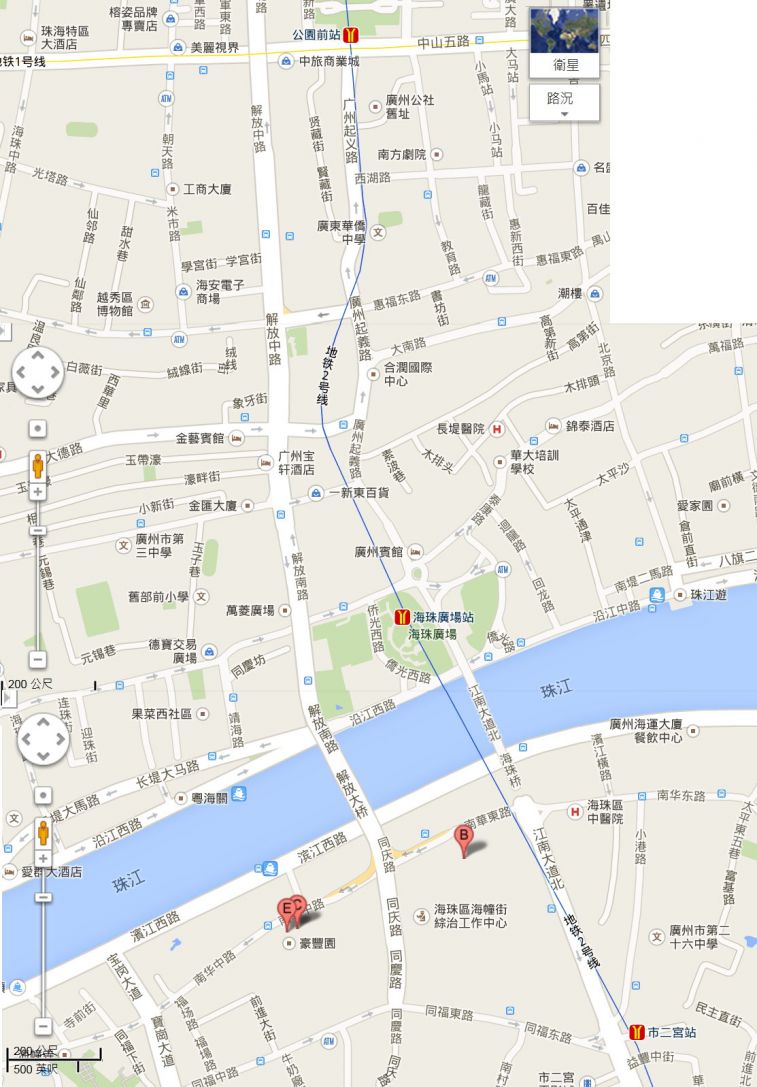
Task: Tap the 南方劇院 place marker
Action: click(437, 155)
